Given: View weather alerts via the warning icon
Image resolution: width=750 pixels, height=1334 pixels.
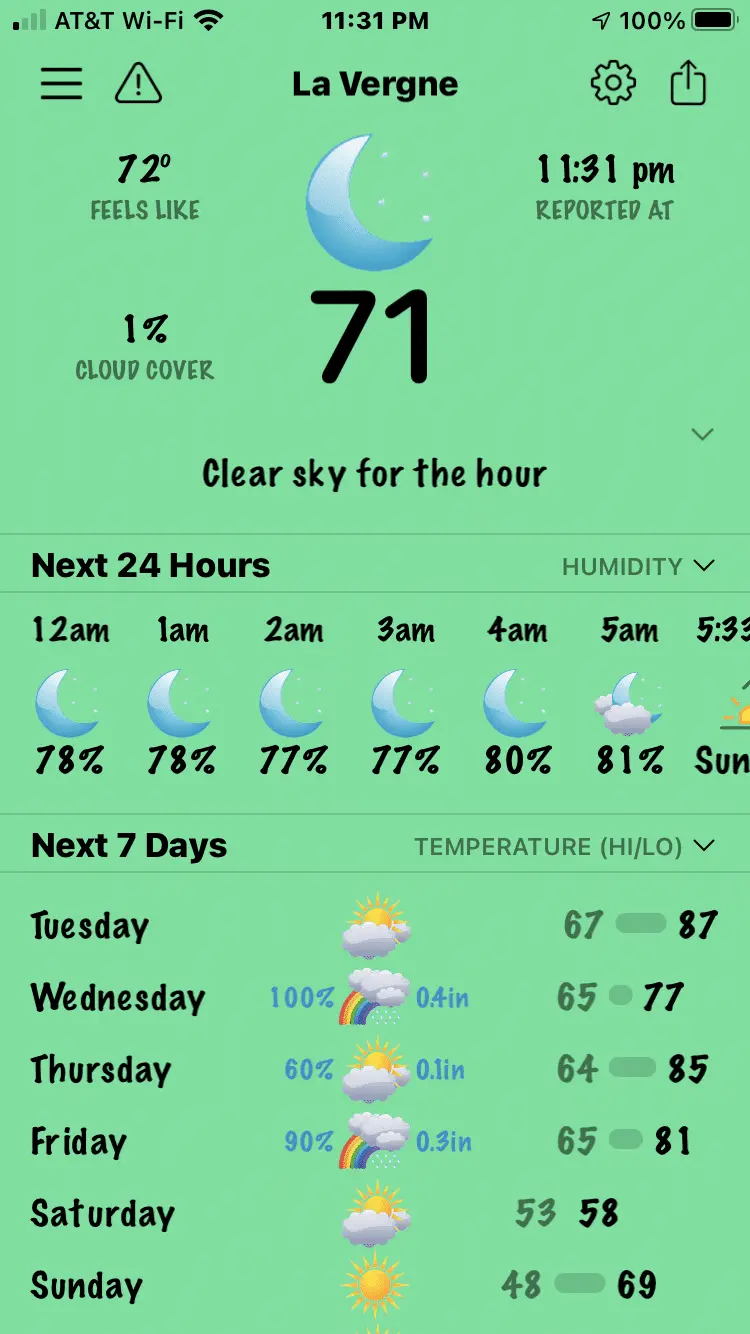Looking at the screenshot, I should (x=139, y=84).
